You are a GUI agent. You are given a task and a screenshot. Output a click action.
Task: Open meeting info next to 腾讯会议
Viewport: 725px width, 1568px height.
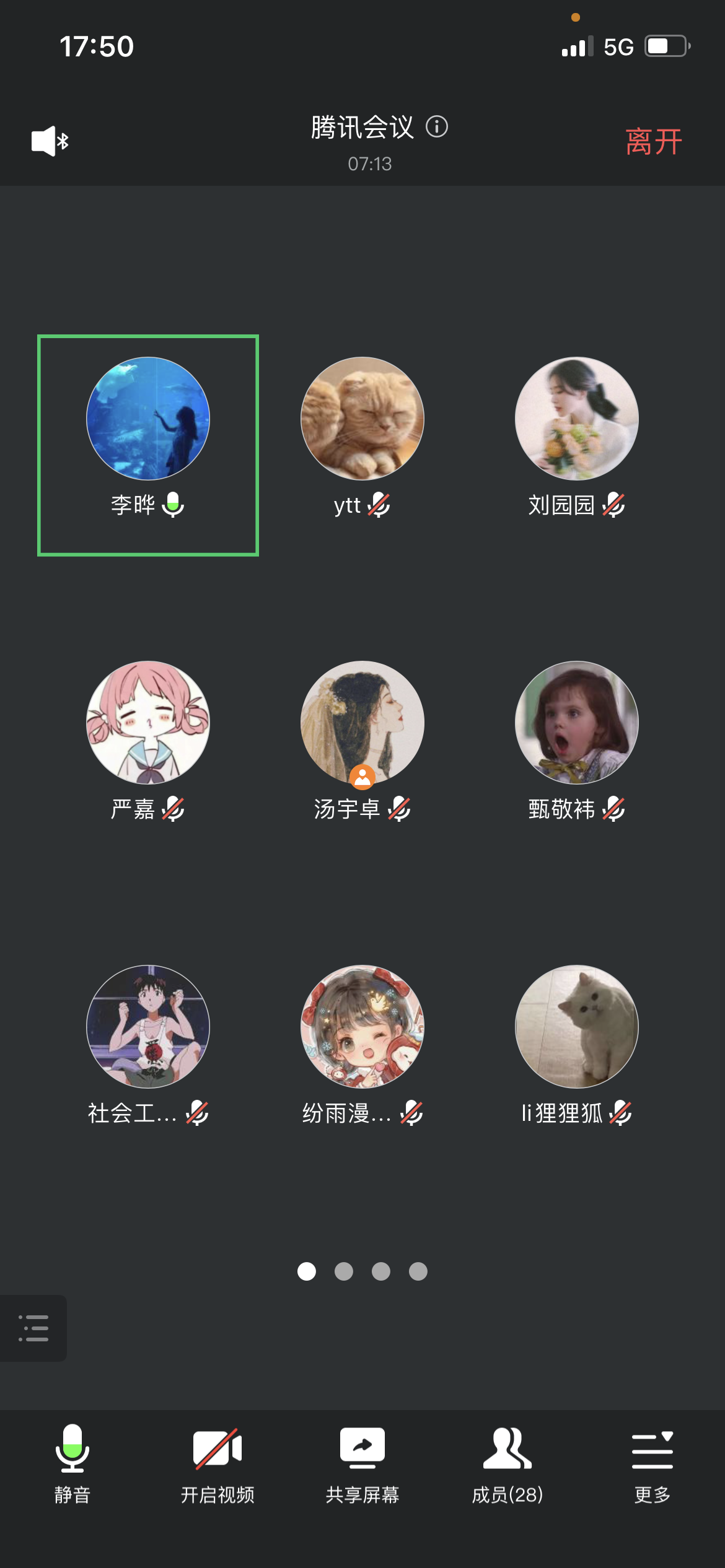pos(437,127)
